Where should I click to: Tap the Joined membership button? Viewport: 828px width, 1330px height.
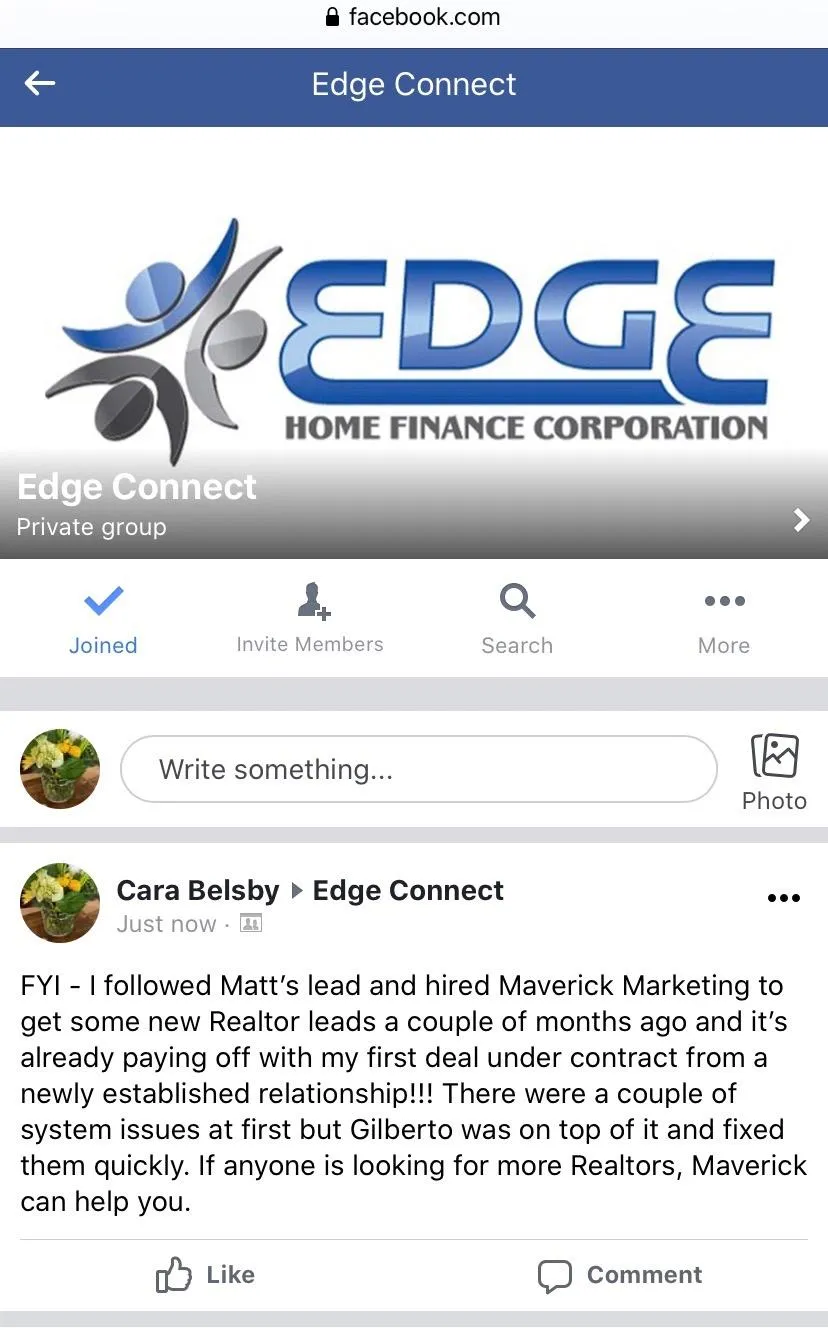(103, 620)
